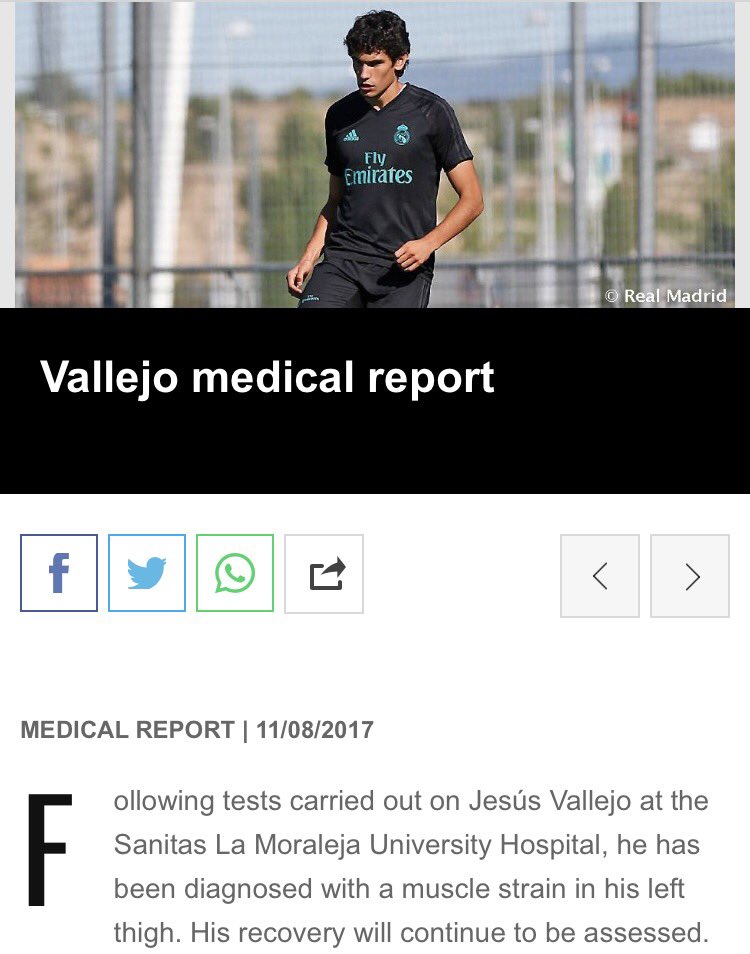This screenshot has height=954, width=750.
Task: Share the article on Facebook
Action: [59, 574]
